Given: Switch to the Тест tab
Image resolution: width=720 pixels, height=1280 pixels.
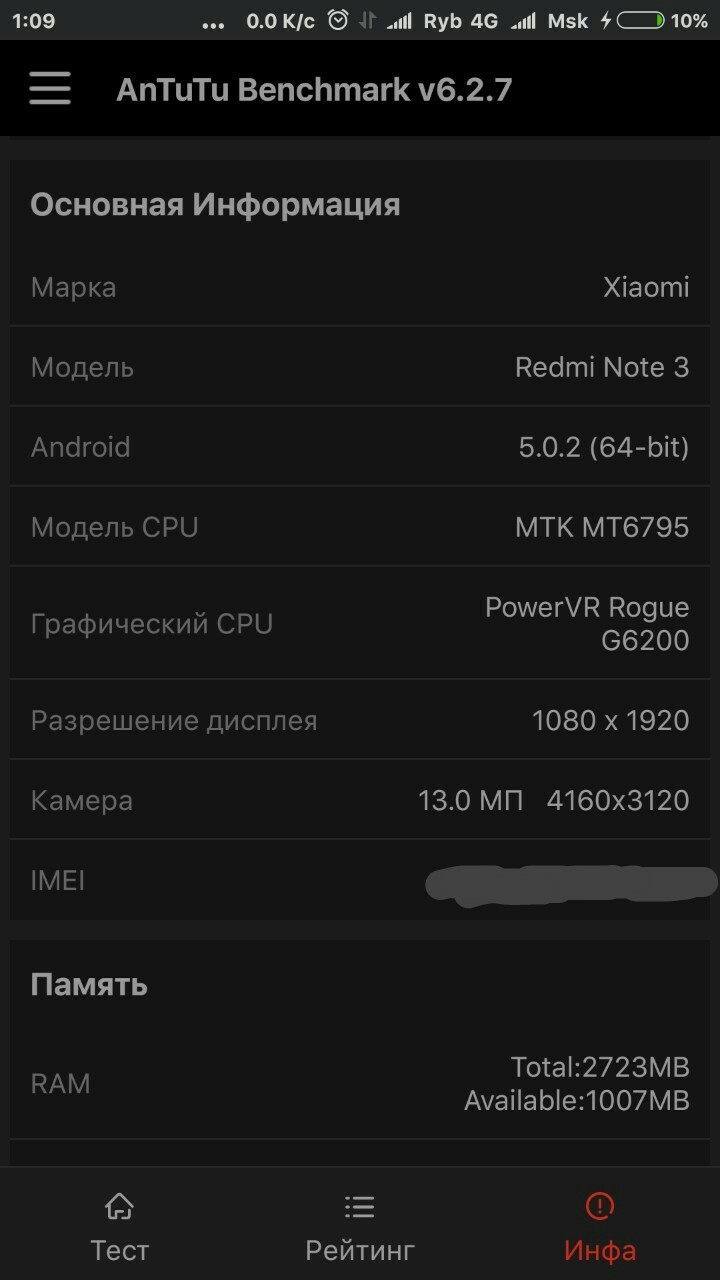Looking at the screenshot, I should click(120, 1226).
